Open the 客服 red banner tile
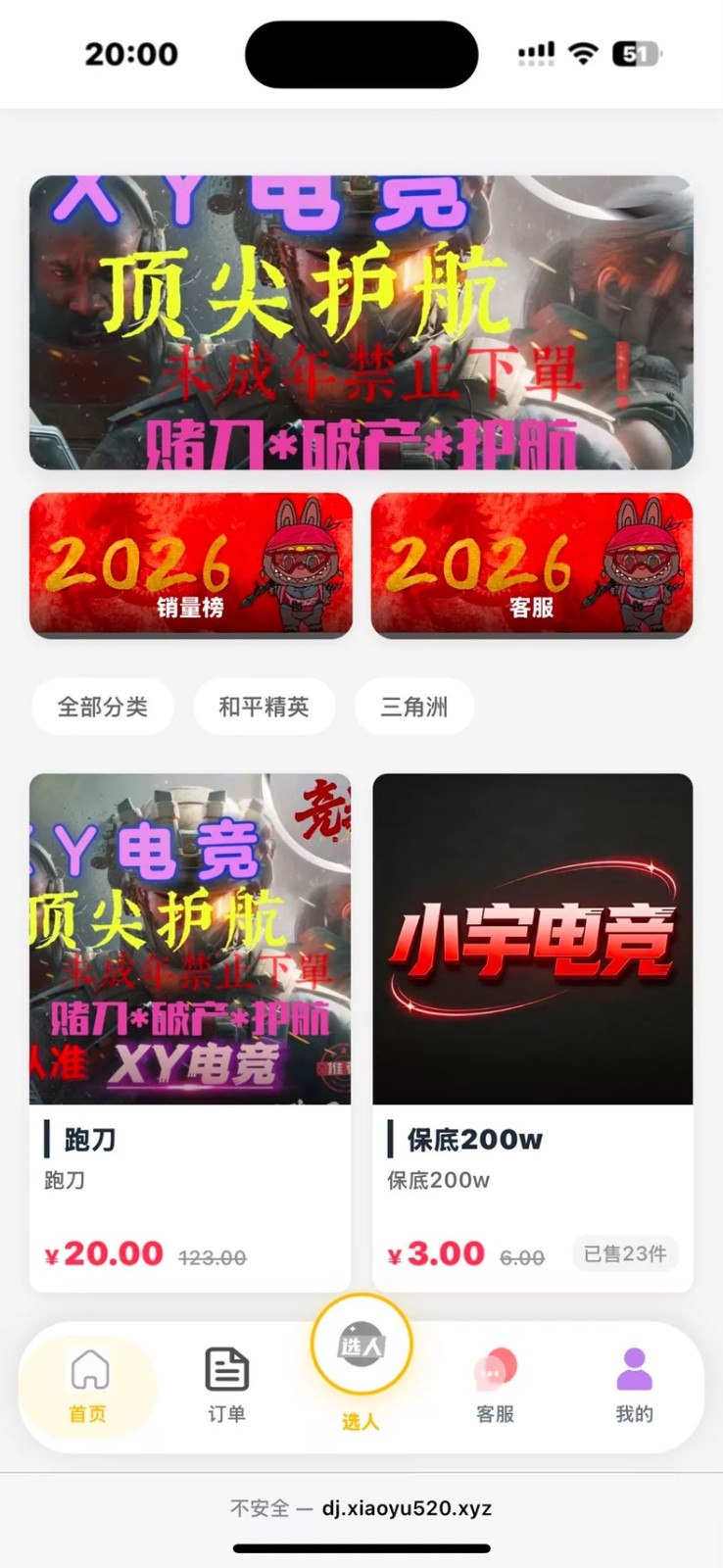Image resolution: width=723 pixels, height=1568 pixels. [532, 564]
